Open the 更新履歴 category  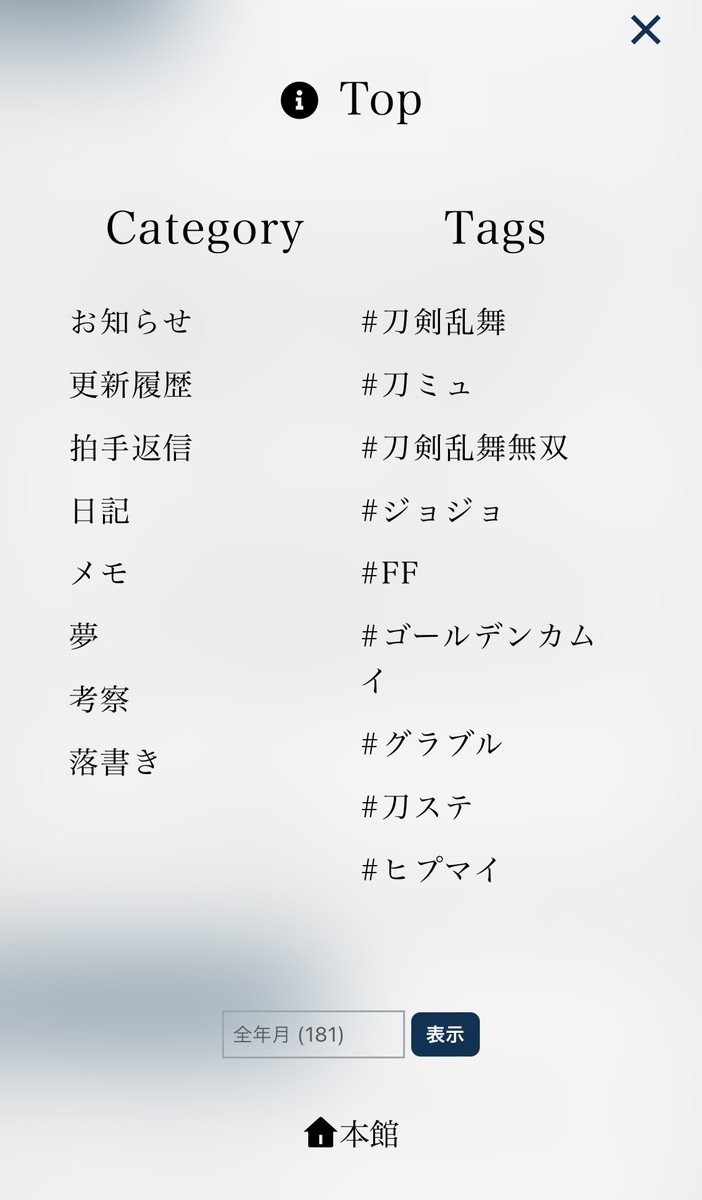[x=130, y=385]
